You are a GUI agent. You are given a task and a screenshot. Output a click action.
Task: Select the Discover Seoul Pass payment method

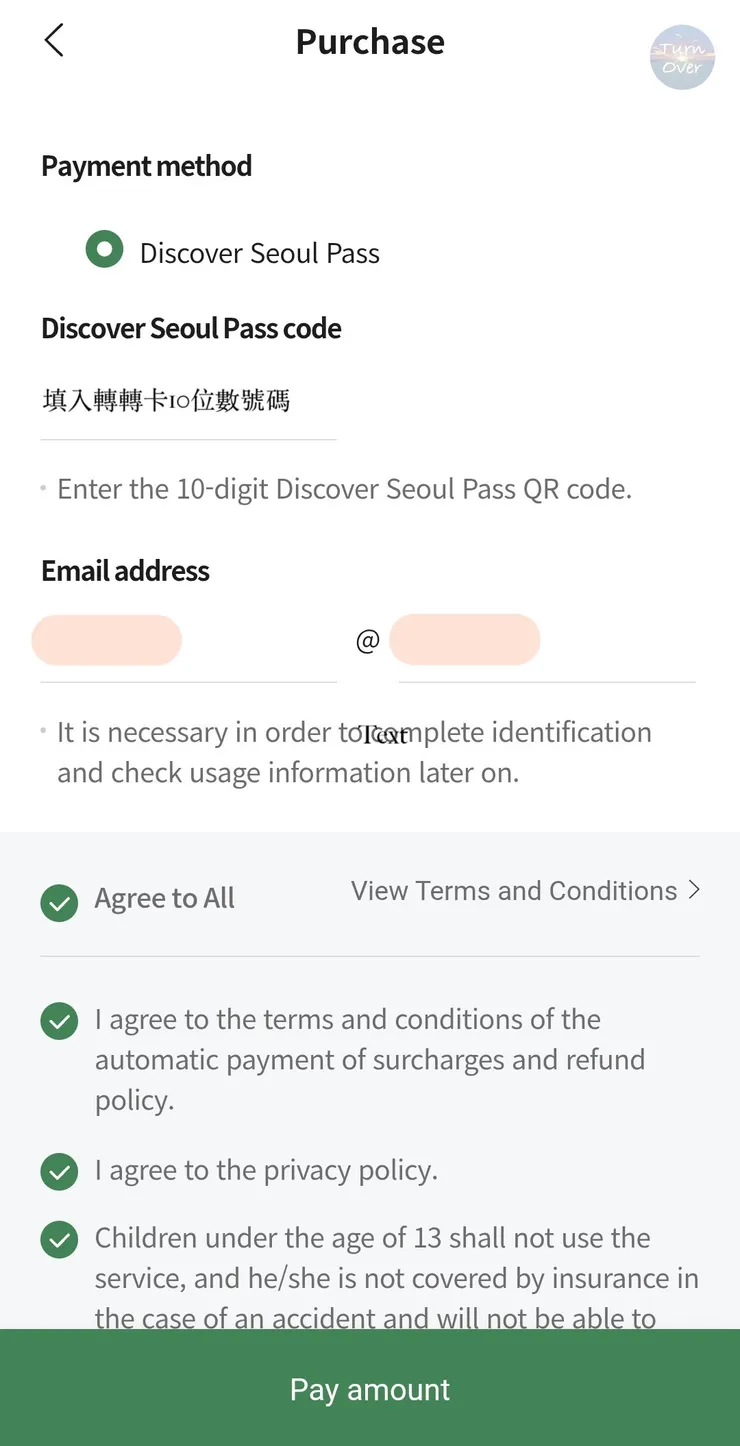coord(260,252)
